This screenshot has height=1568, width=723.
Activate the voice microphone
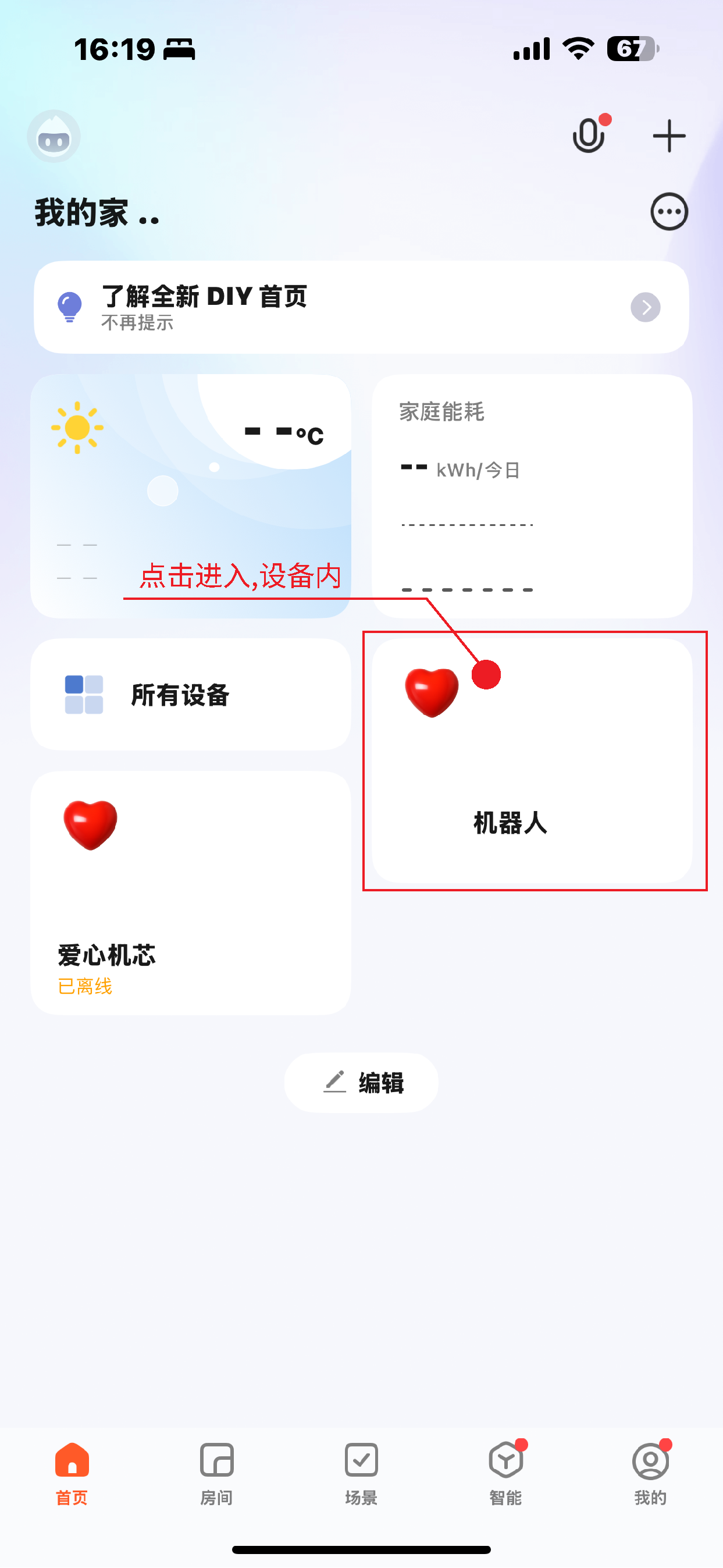click(x=588, y=135)
